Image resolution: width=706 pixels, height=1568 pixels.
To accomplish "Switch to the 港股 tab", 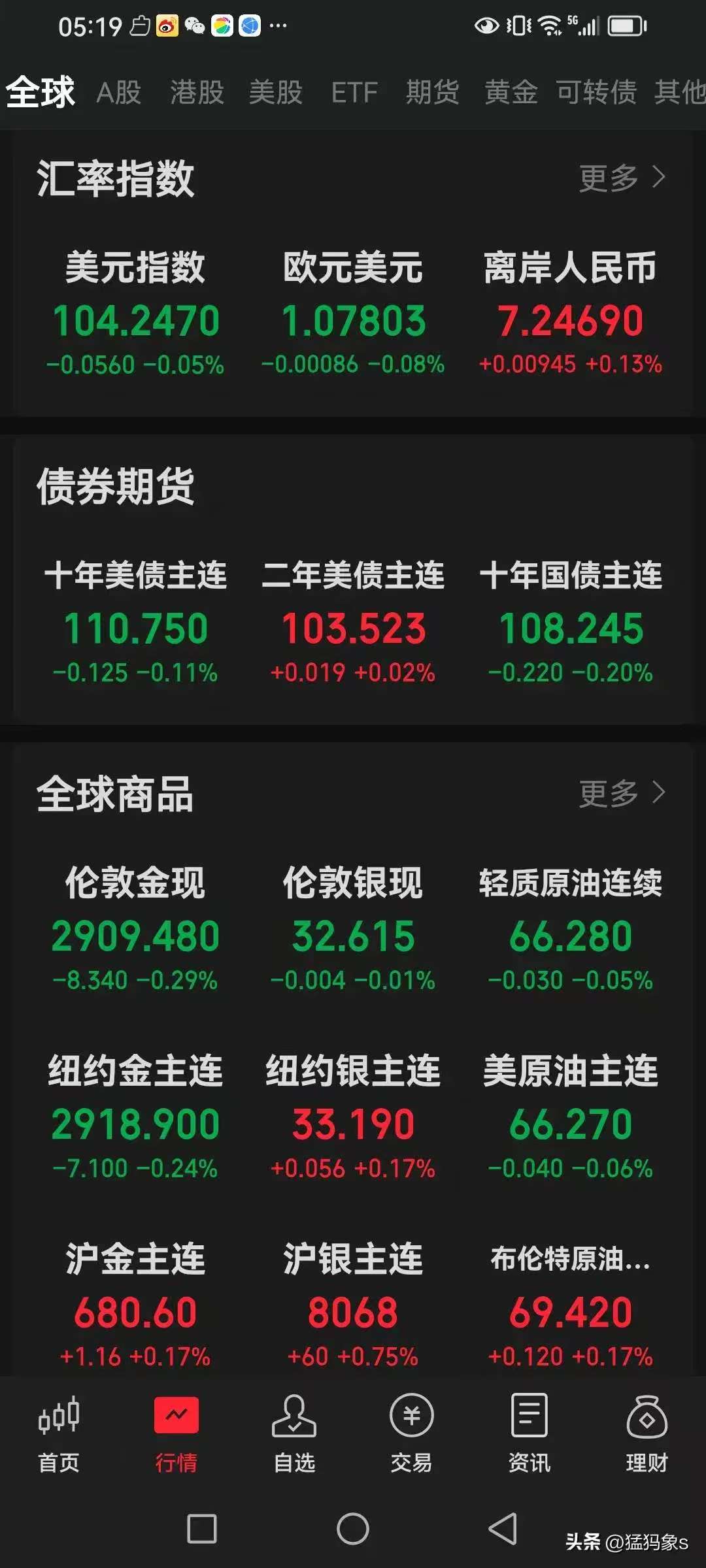I will click(197, 93).
